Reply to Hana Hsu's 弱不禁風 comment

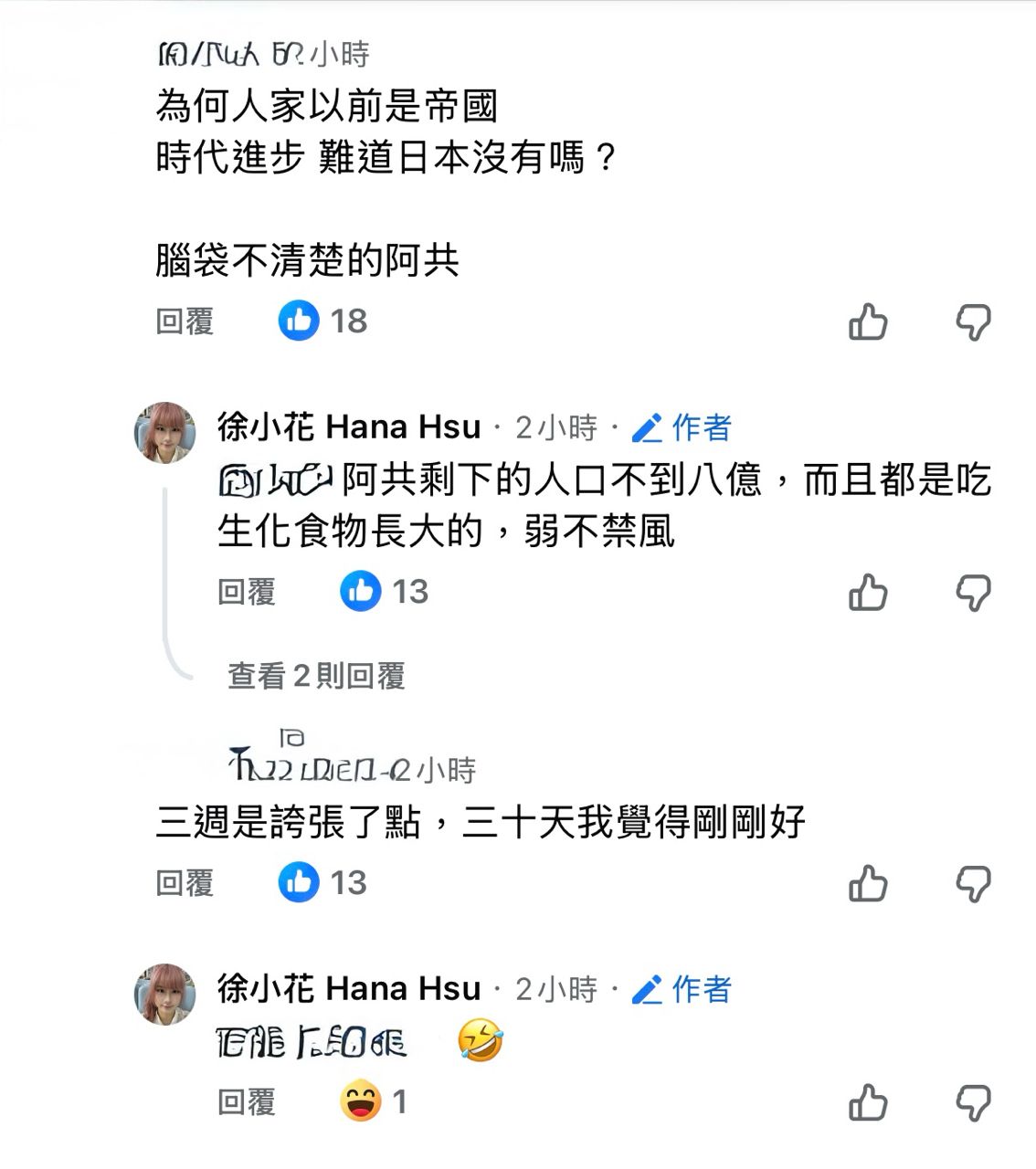tap(246, 592)
